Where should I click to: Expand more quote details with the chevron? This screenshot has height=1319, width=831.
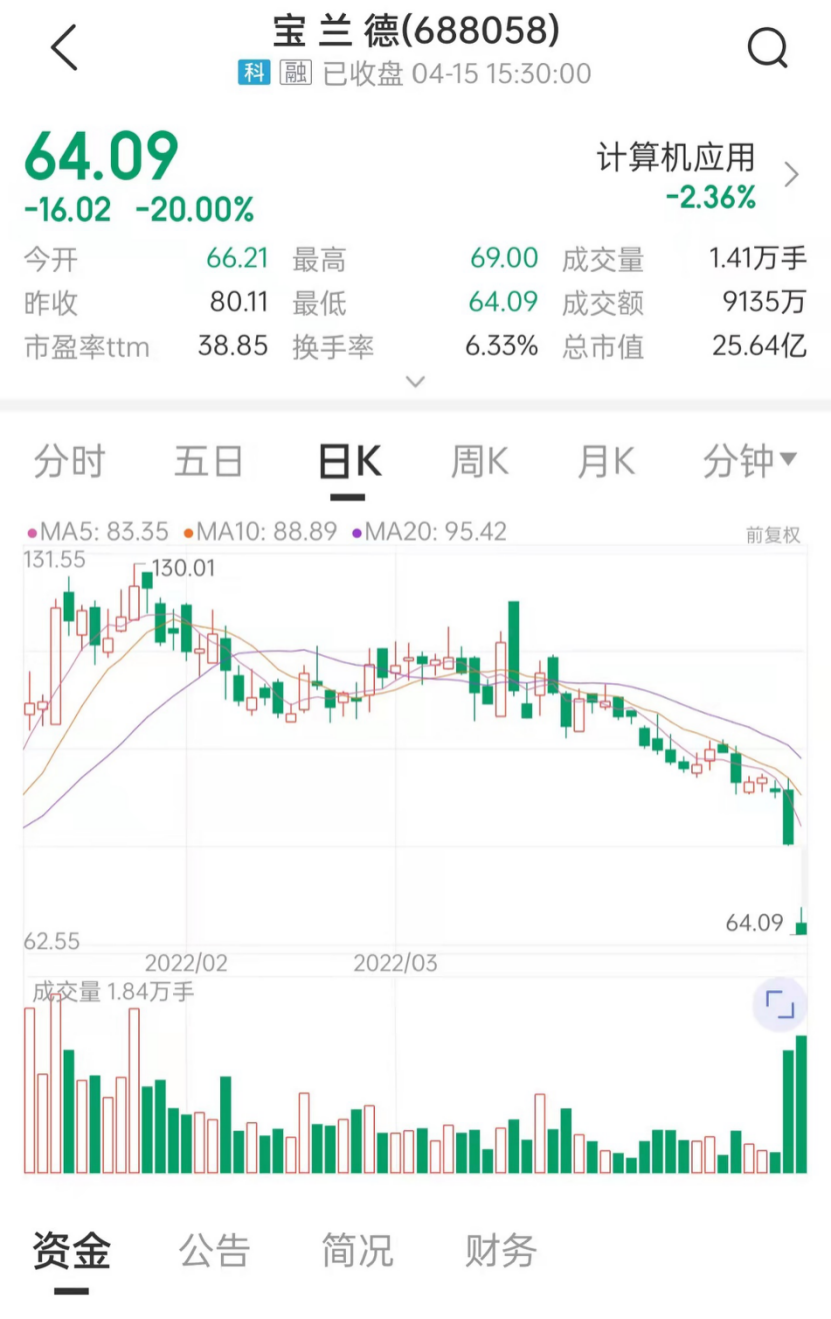pos(415,381)
